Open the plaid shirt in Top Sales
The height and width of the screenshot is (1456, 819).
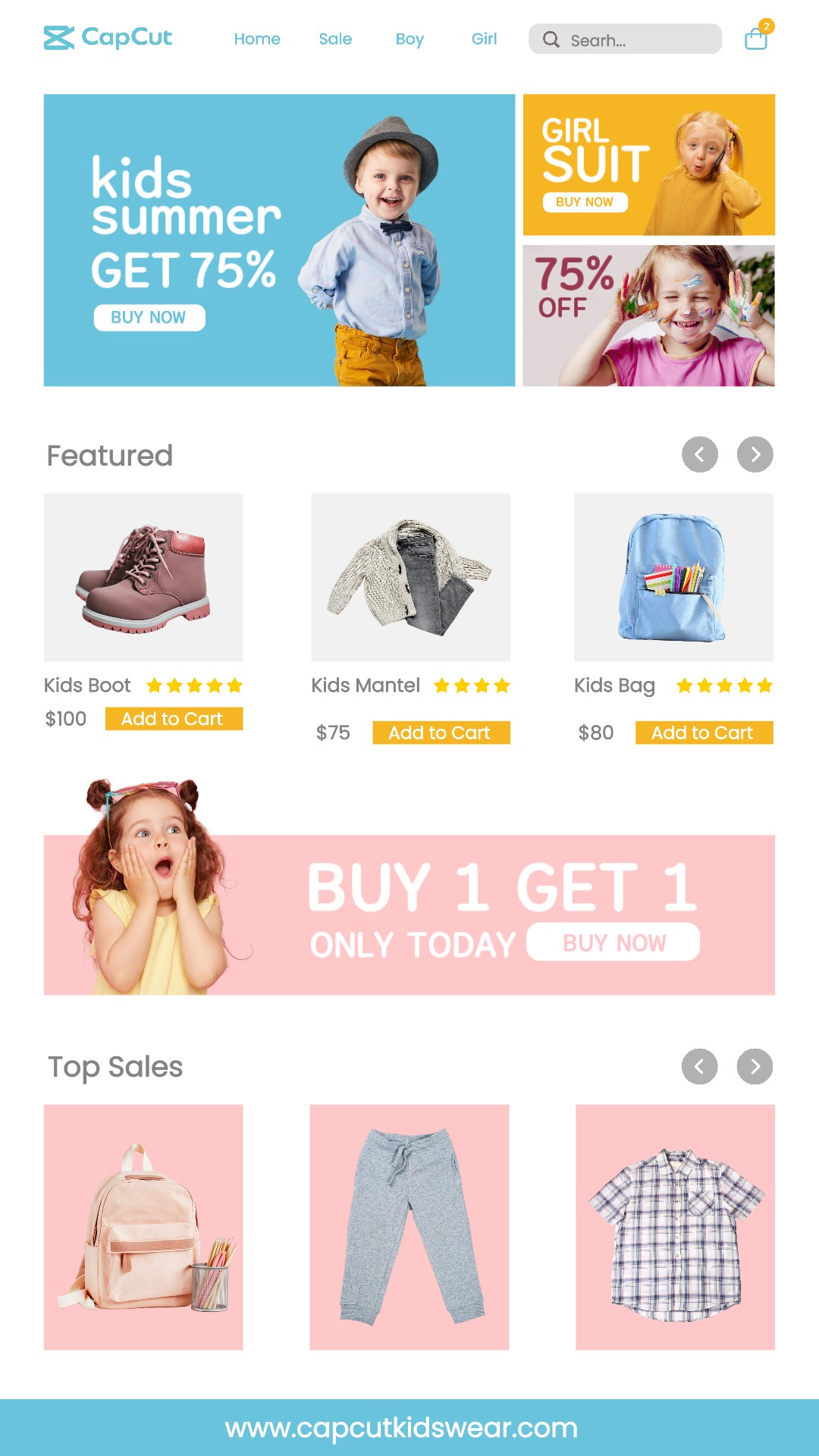(x=675, y=1227)
